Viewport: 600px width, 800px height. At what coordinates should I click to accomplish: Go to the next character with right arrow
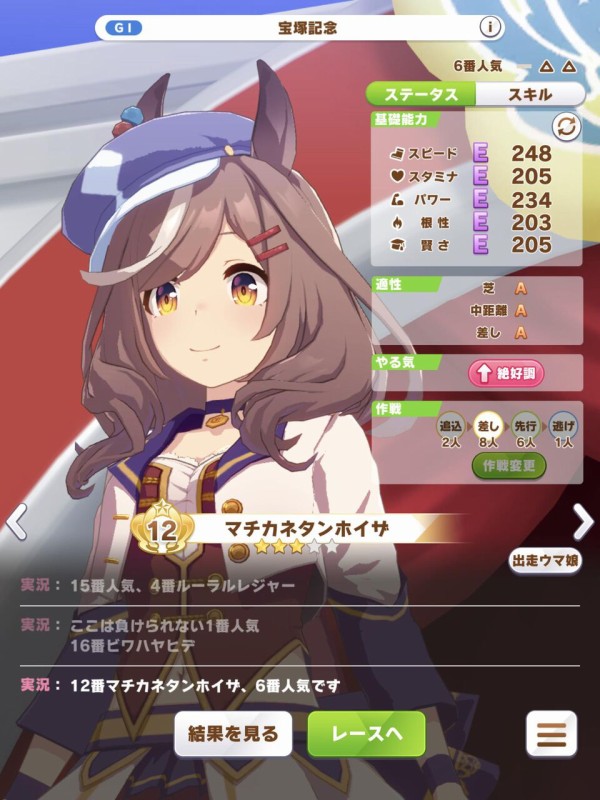click(582, 520)
